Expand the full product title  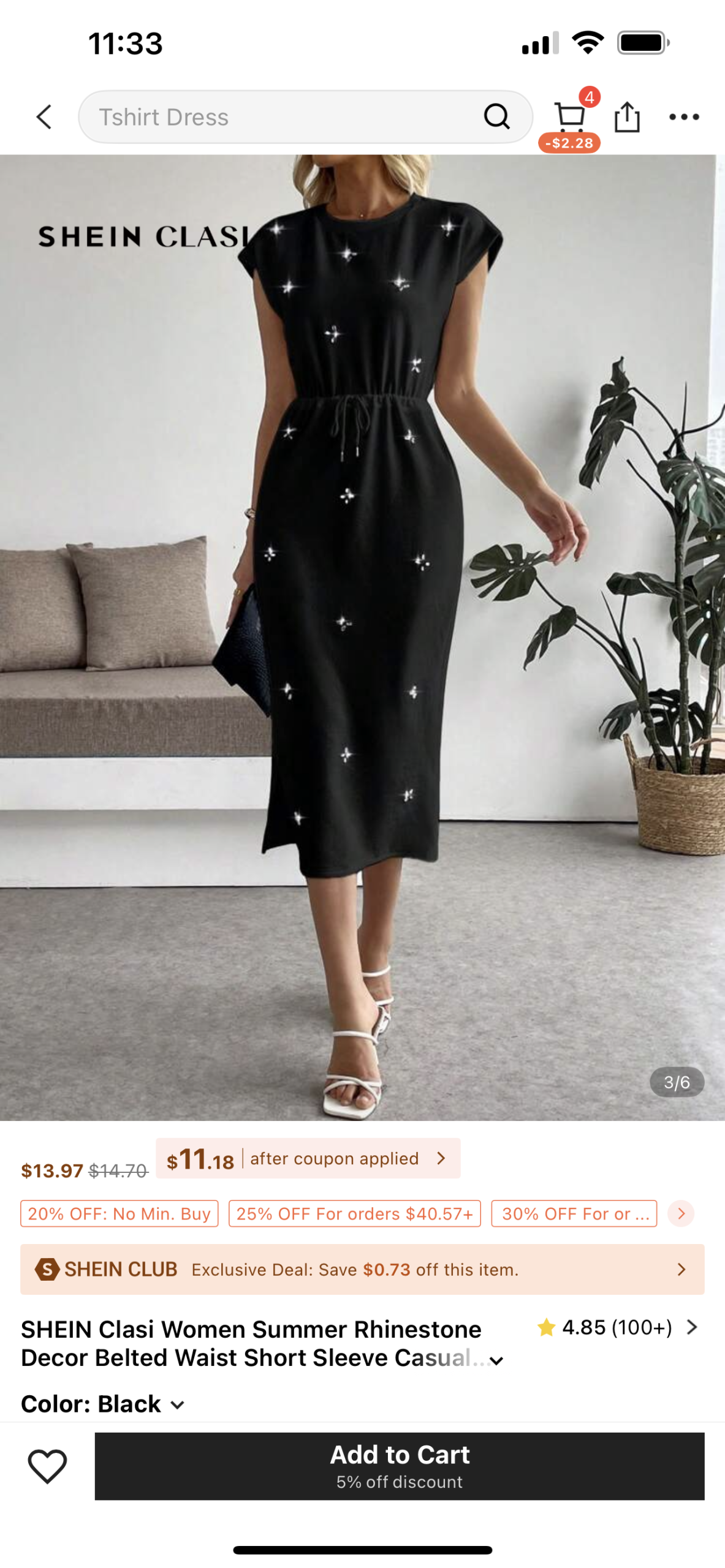(496, 1361)
